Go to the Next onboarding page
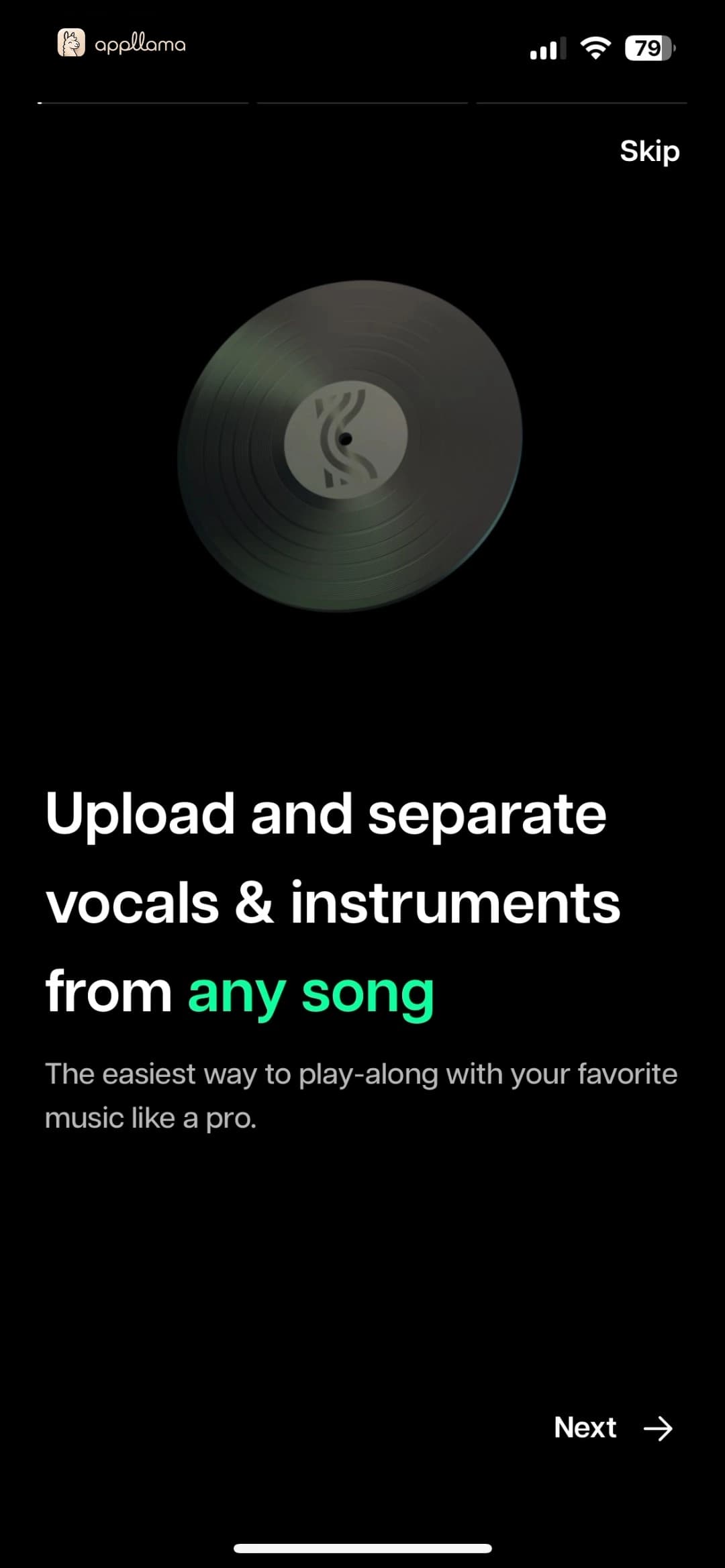This screenshot has height=1568, width=725. point(613,1428)
